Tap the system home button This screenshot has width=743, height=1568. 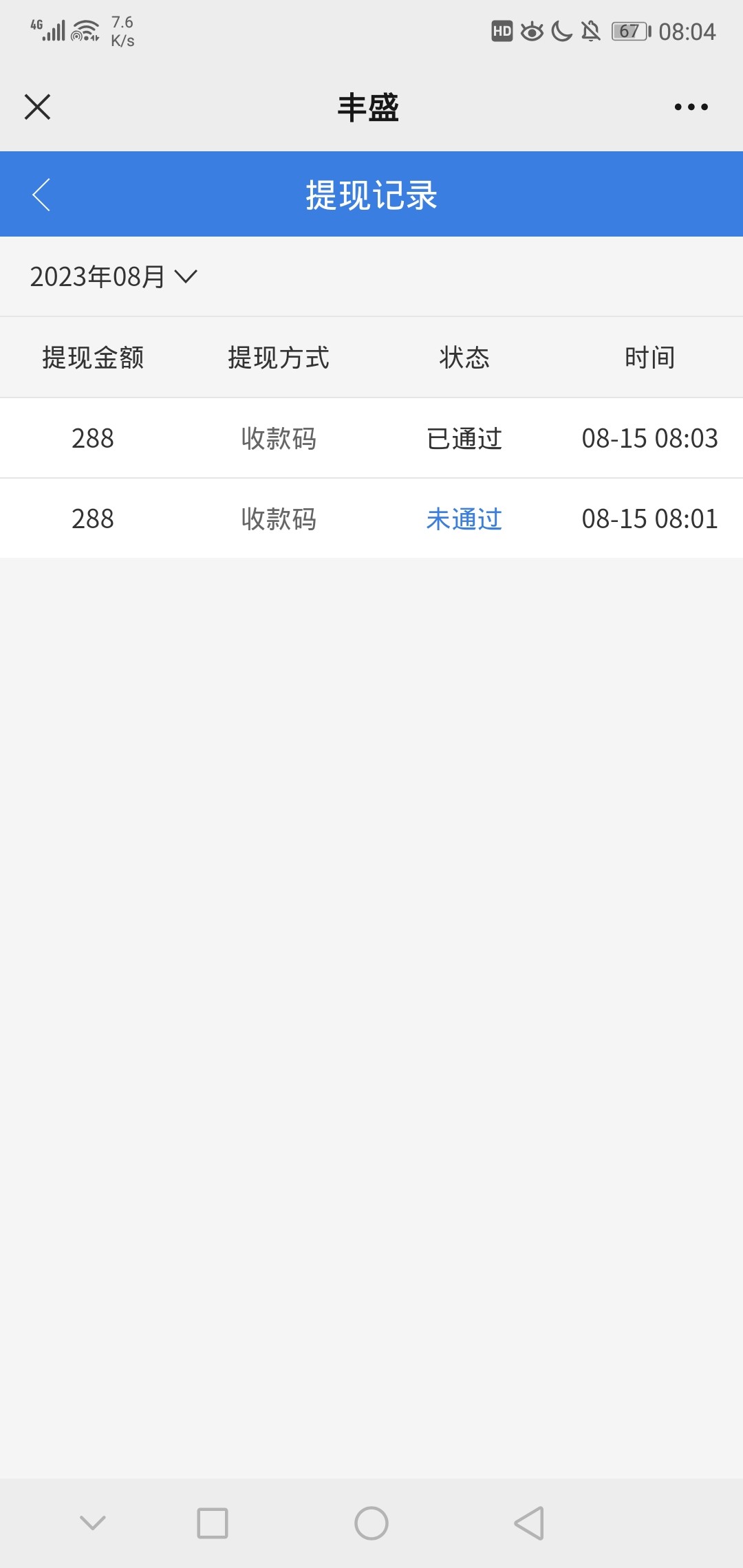pyautogui.click(x=371, y=1523)
